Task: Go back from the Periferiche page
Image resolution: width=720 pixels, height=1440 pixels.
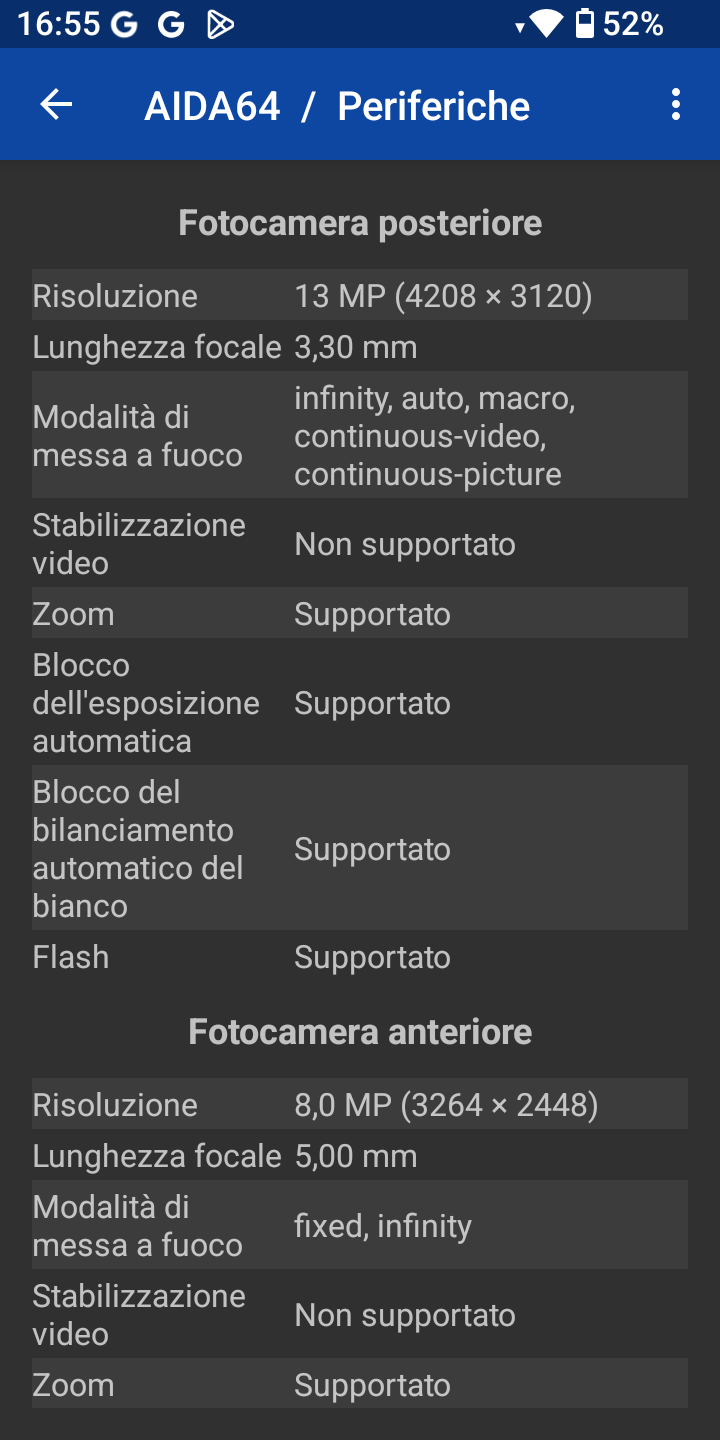Action: click(x=56, y=105)
